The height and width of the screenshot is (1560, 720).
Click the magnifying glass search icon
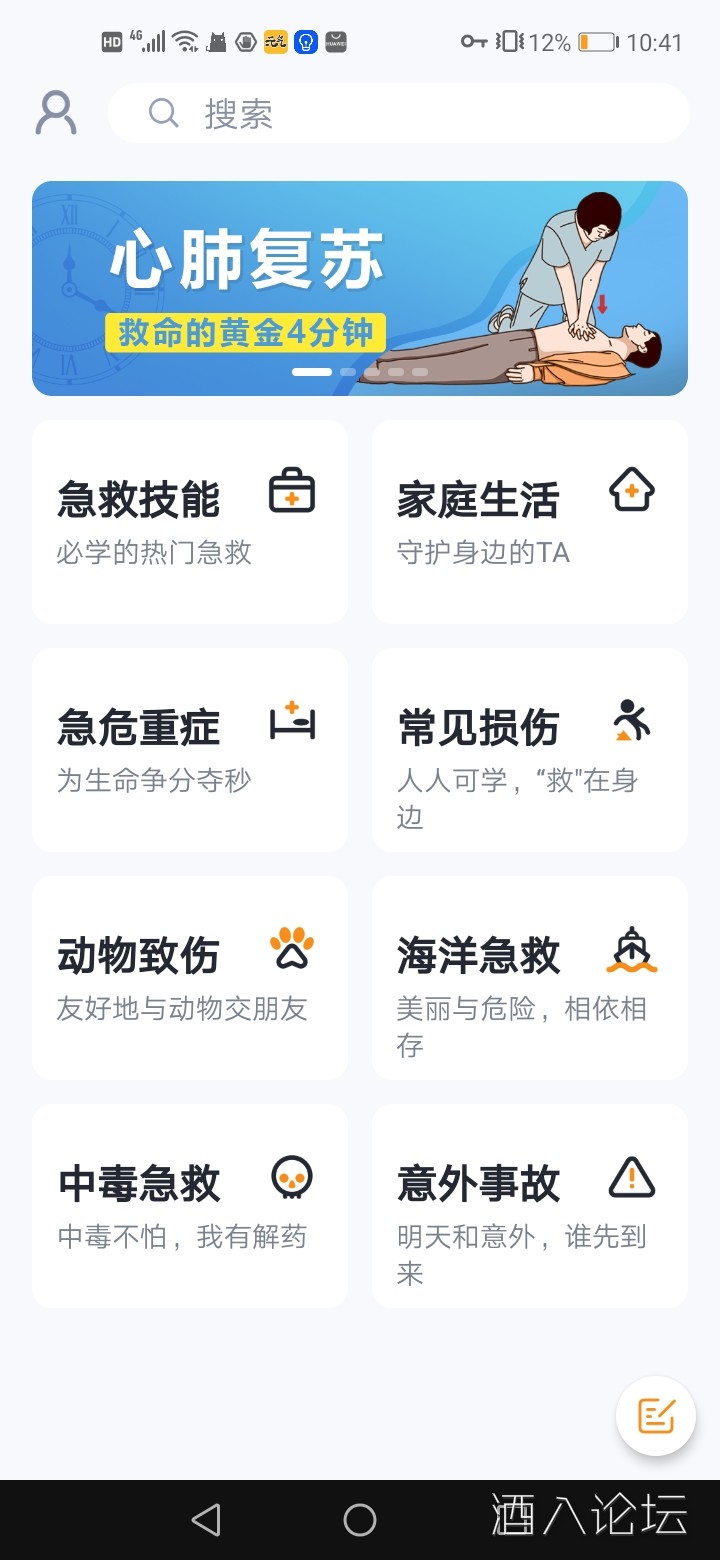point(163,112)
